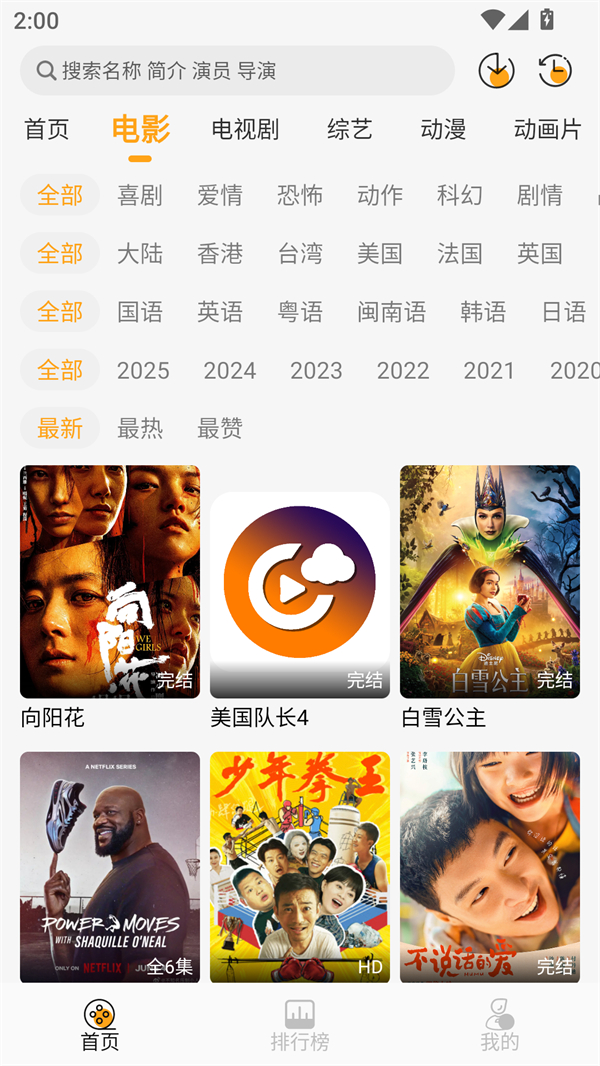
Task: Go to the 动漫 tab
Action: (443, 129)
